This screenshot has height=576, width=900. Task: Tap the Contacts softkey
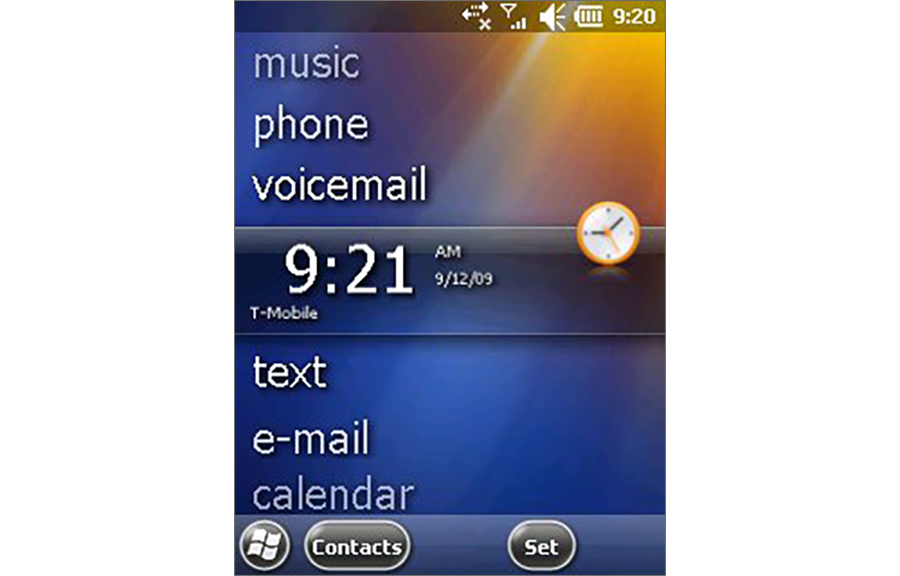coord(357,547)
